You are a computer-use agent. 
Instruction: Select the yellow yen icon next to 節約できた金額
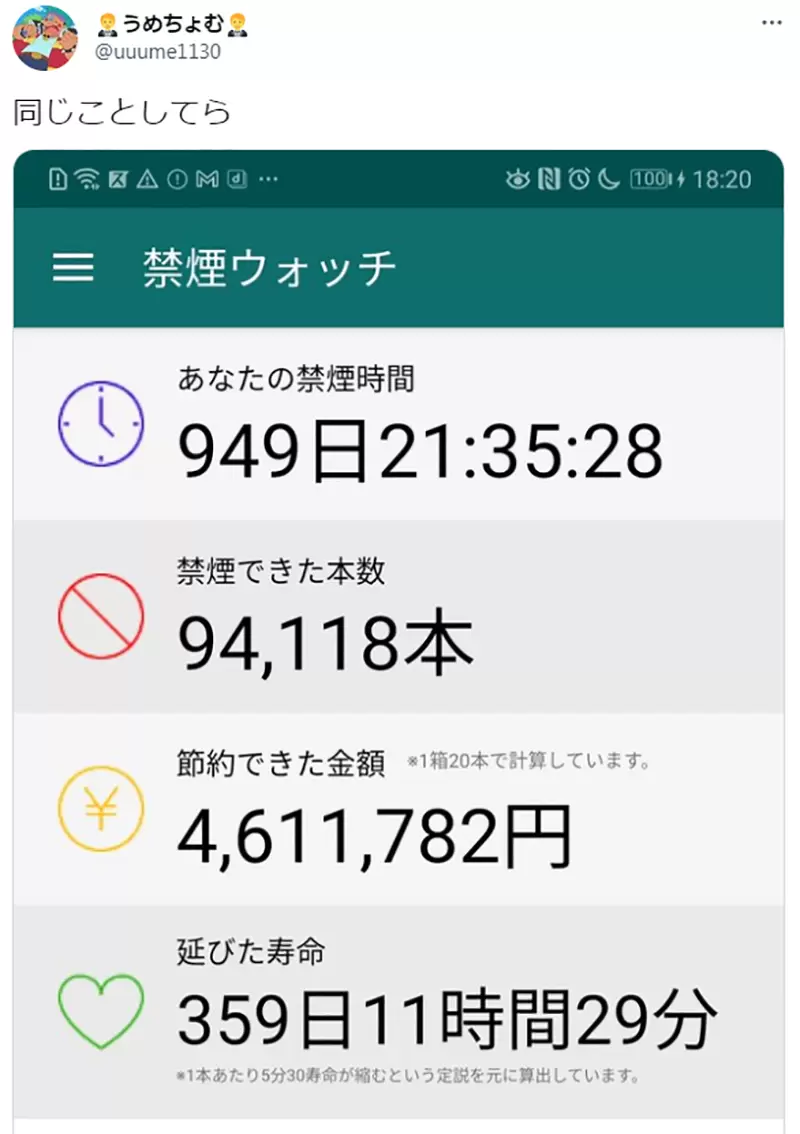tap(100, 808)
